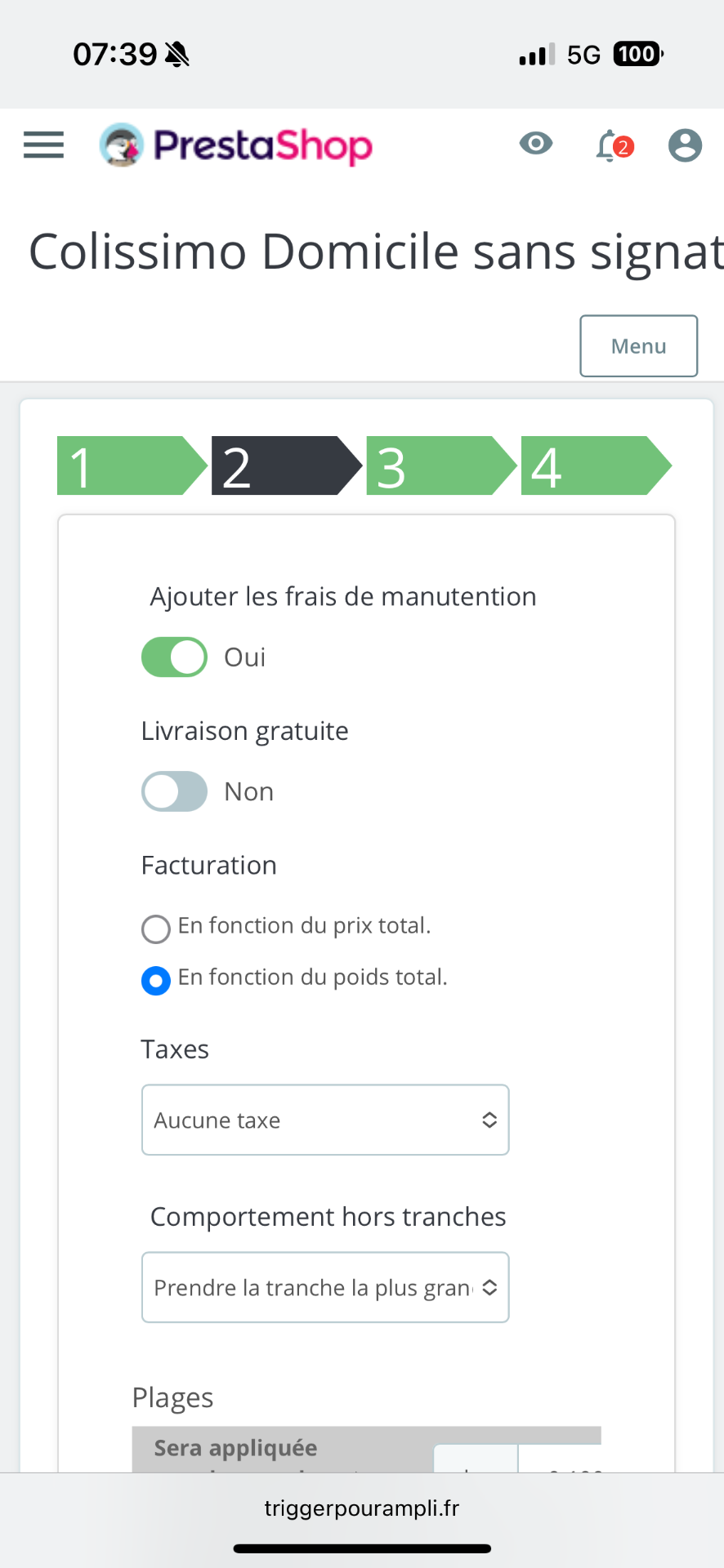Tap the triggerpourampli.fr address bar
Screen dimensions: 724x1568
[362, 1508]
